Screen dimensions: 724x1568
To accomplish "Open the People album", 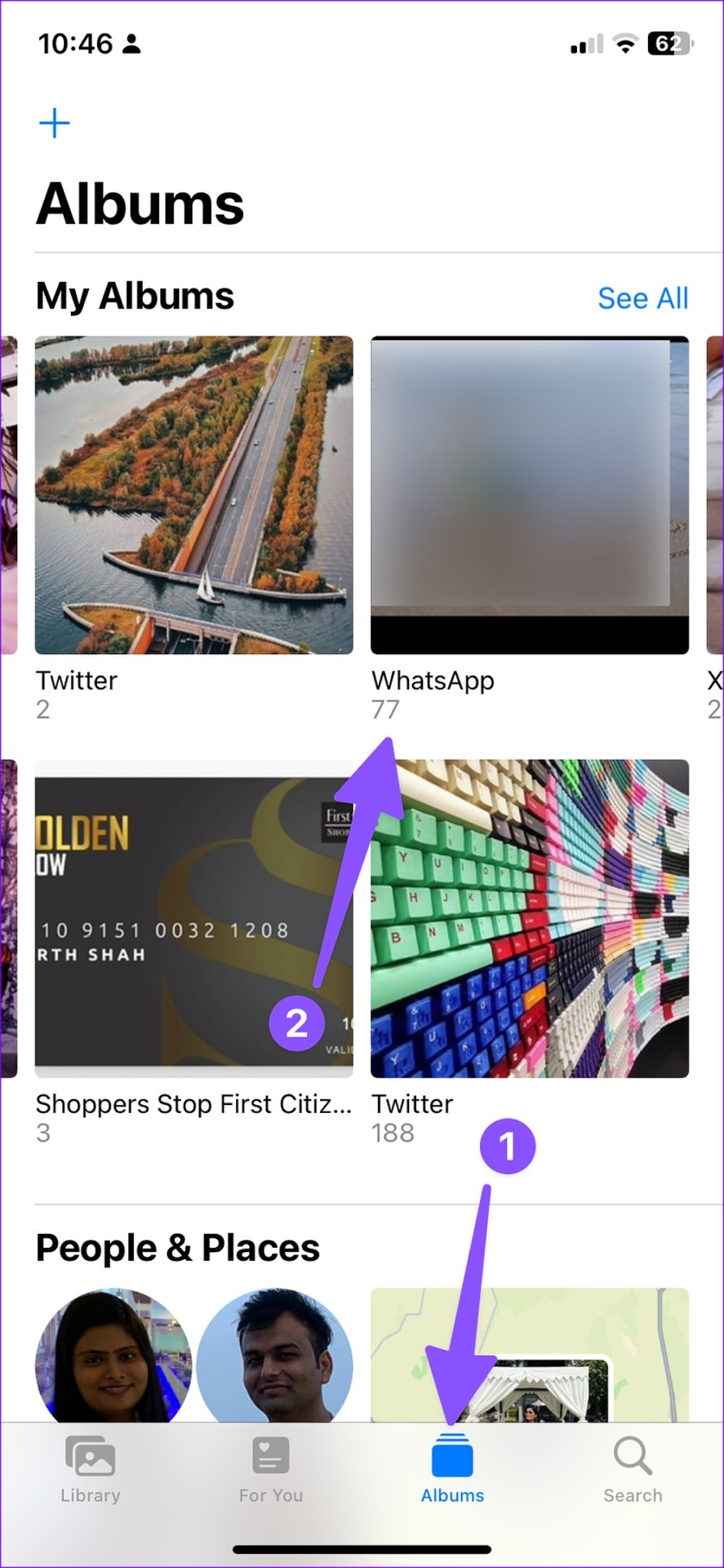I will point(194,1356).
